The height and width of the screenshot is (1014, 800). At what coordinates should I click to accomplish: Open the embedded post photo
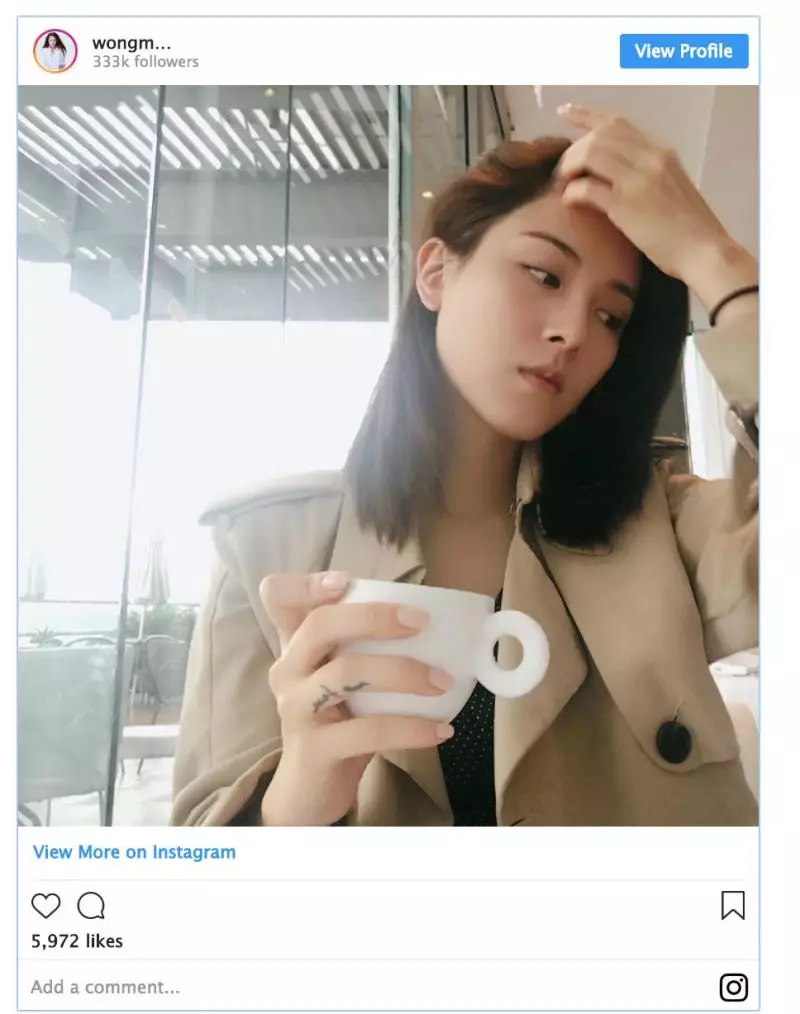coord(388,455)
